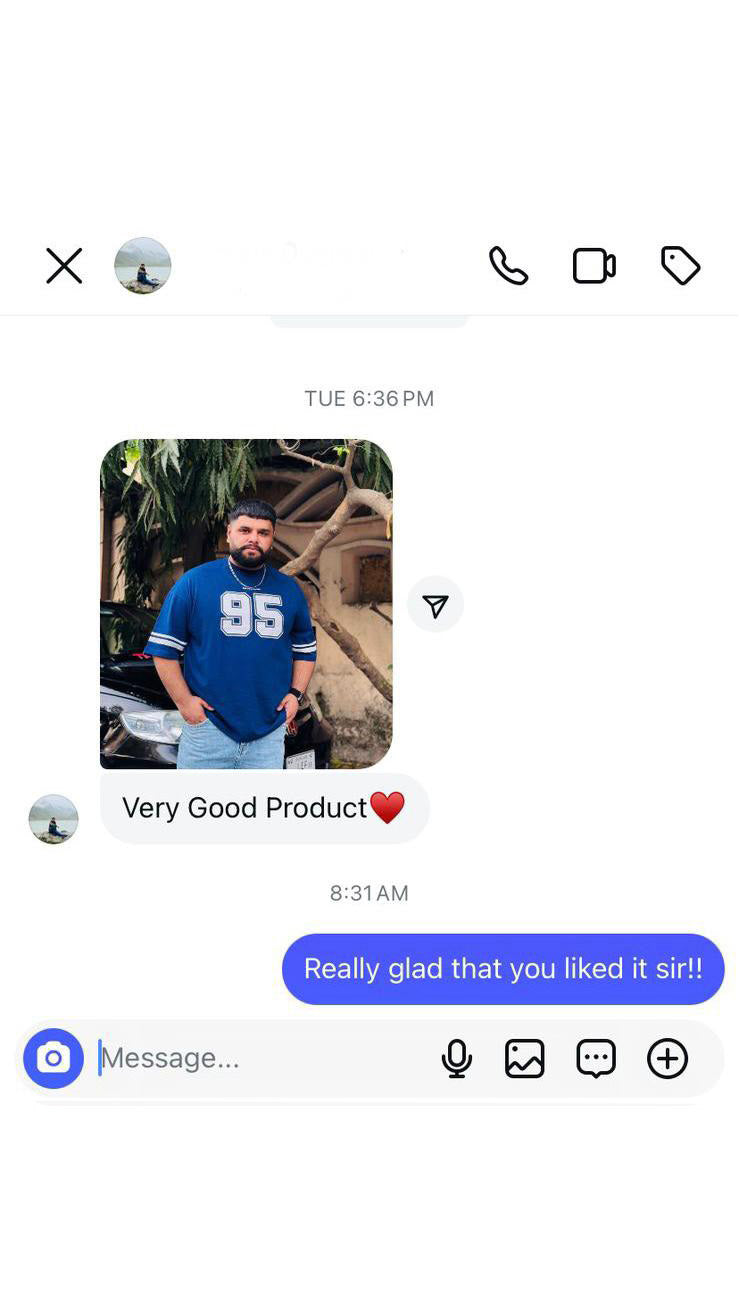
Task: Pick a photo from the gallery icon
Action: click(525, 1058)
